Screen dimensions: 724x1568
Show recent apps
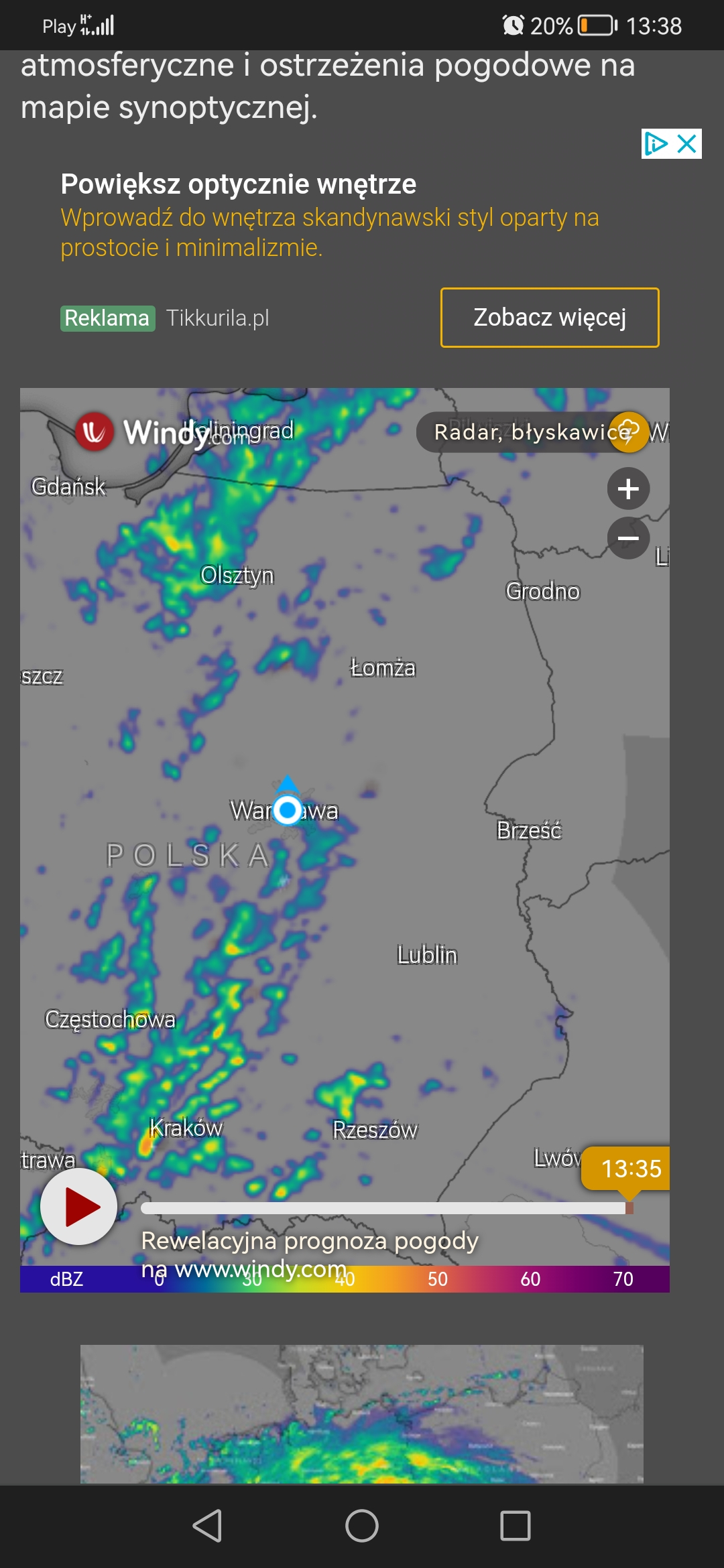coord(516,1526)
